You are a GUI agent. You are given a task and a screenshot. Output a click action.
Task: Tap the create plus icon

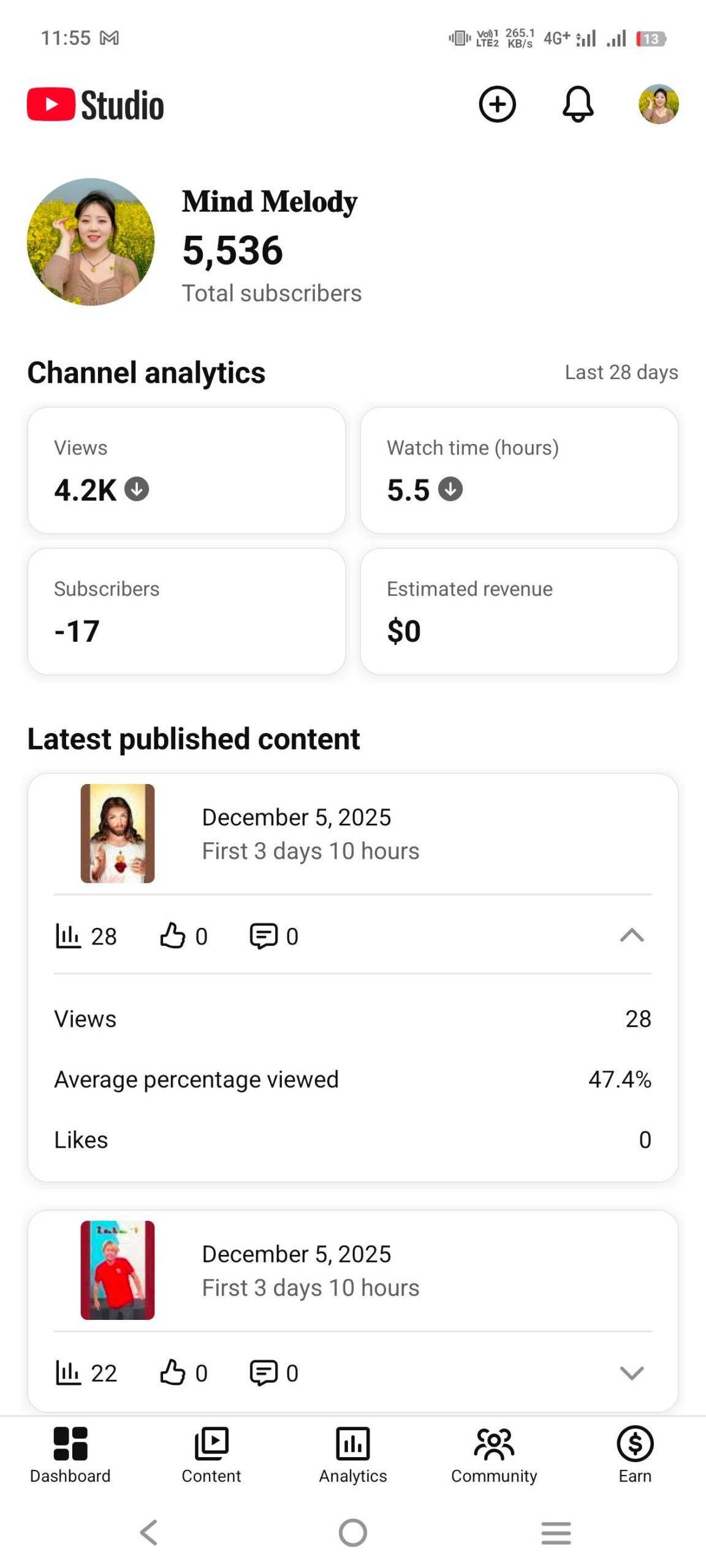(x=497, y=104)
